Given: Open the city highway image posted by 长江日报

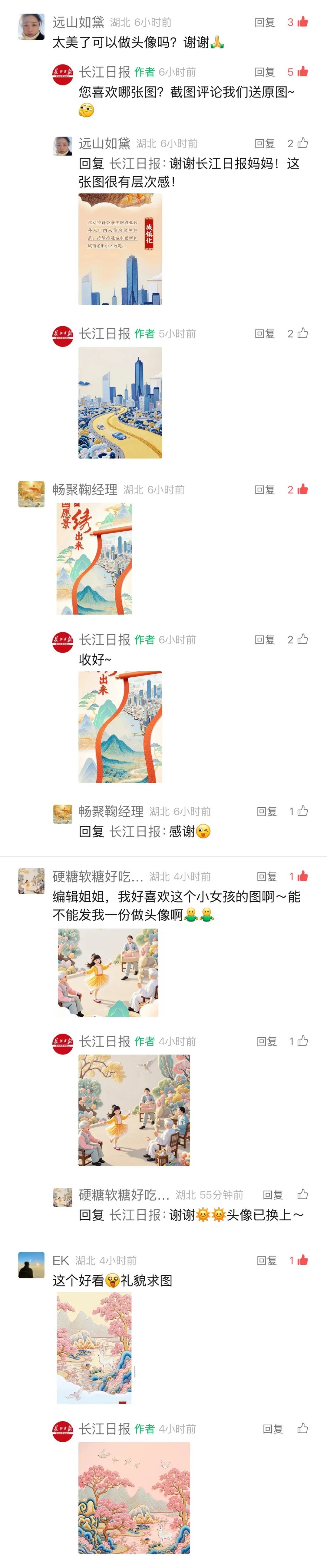Looking at the screenshot, I should 120,402.
